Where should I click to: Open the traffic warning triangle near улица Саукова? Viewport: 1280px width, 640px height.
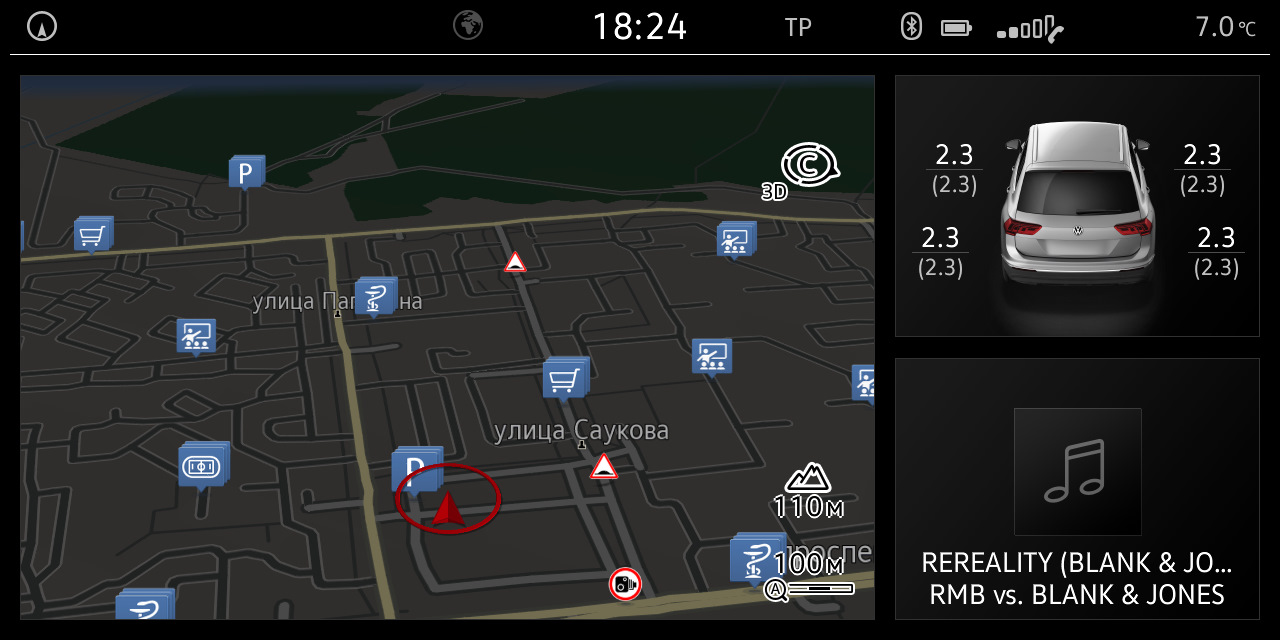(x=603, y=467)
